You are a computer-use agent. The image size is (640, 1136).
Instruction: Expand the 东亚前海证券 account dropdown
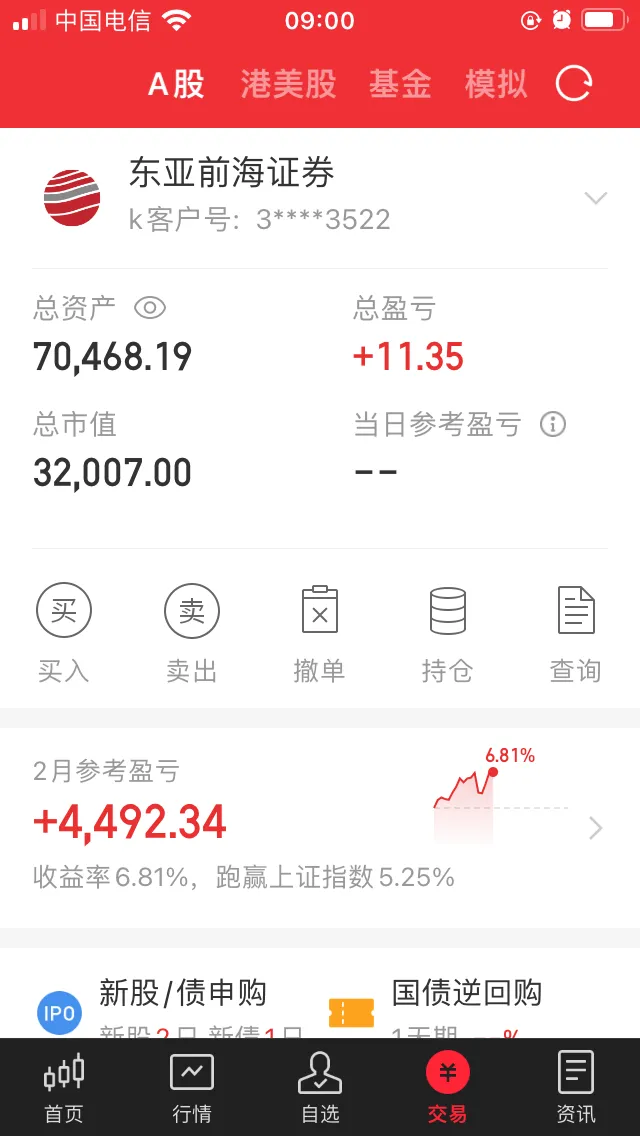coord(596,198)
